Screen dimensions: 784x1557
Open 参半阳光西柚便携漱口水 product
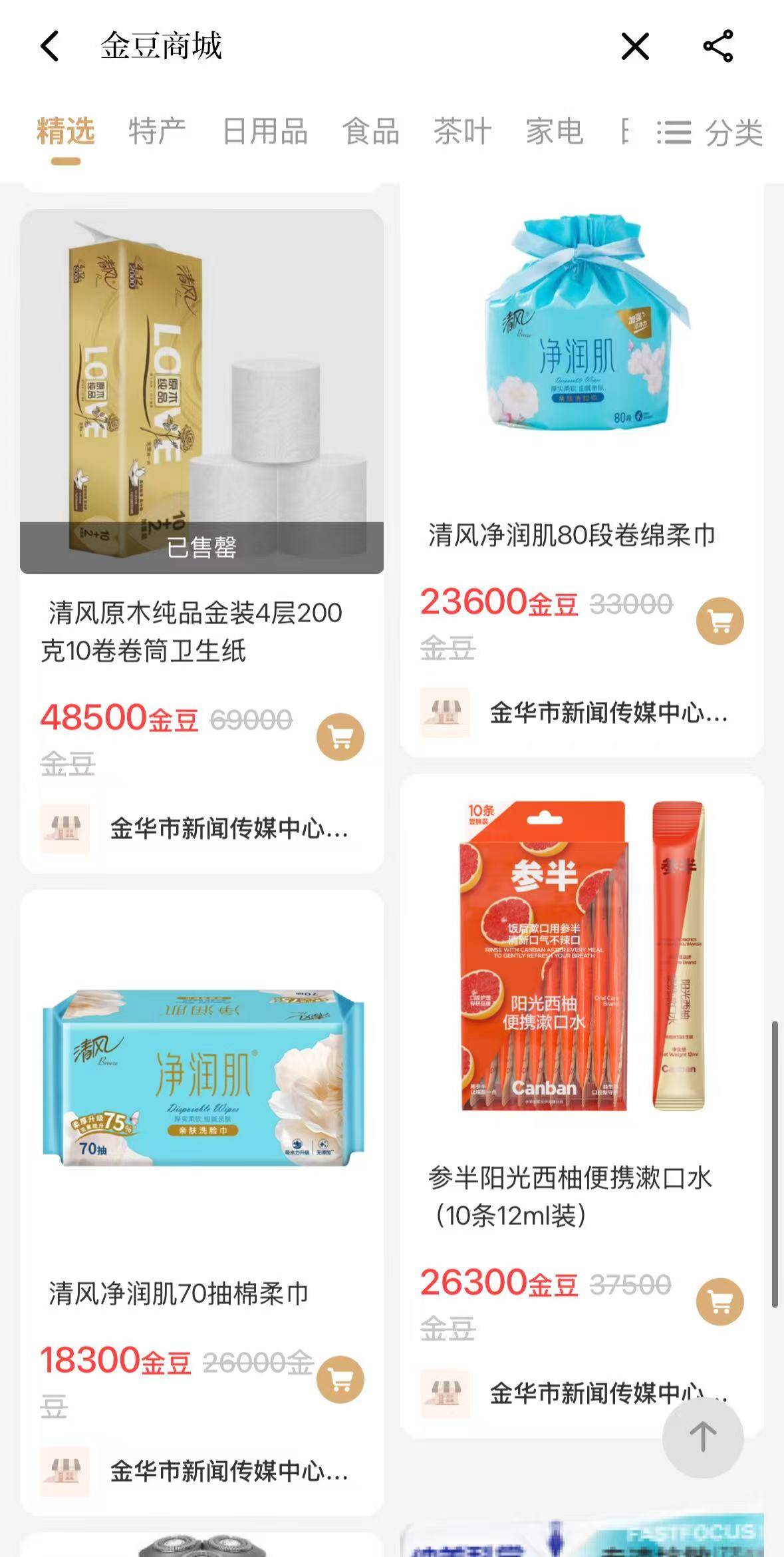(581, 958)
